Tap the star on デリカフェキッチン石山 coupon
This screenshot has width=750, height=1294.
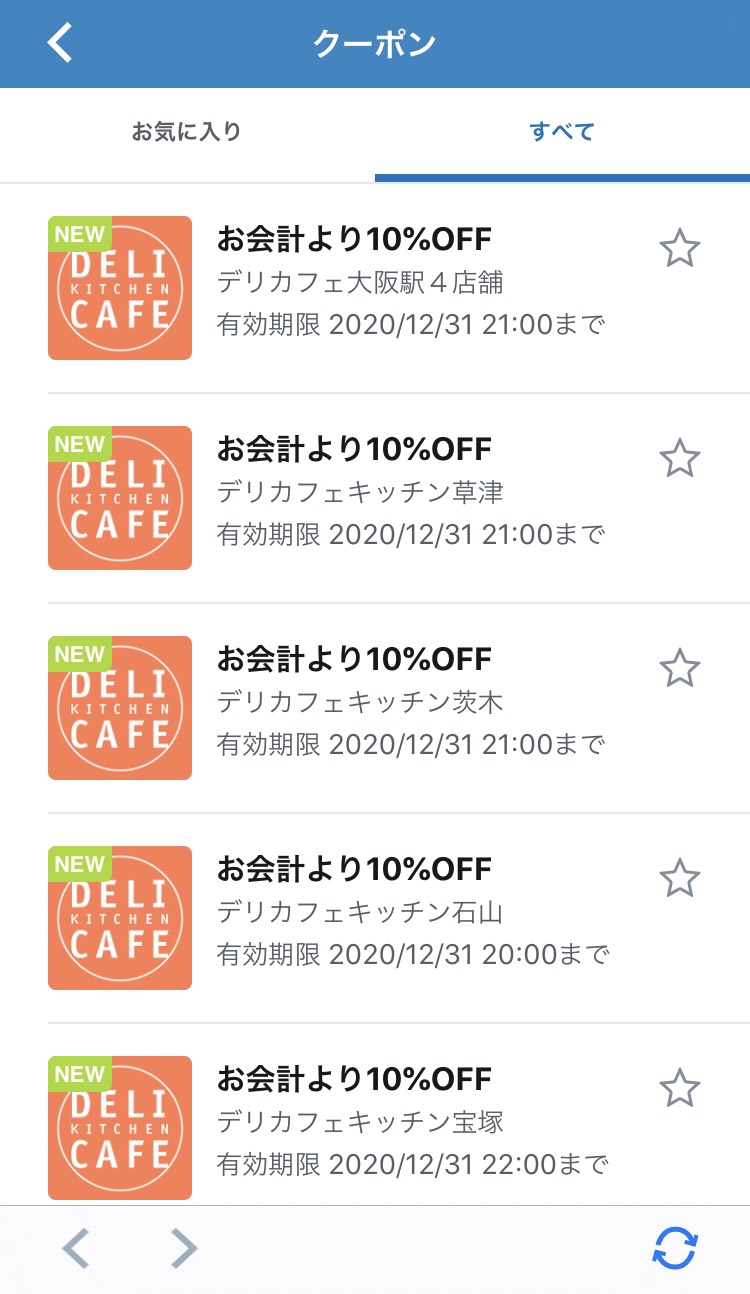(680, 878)
